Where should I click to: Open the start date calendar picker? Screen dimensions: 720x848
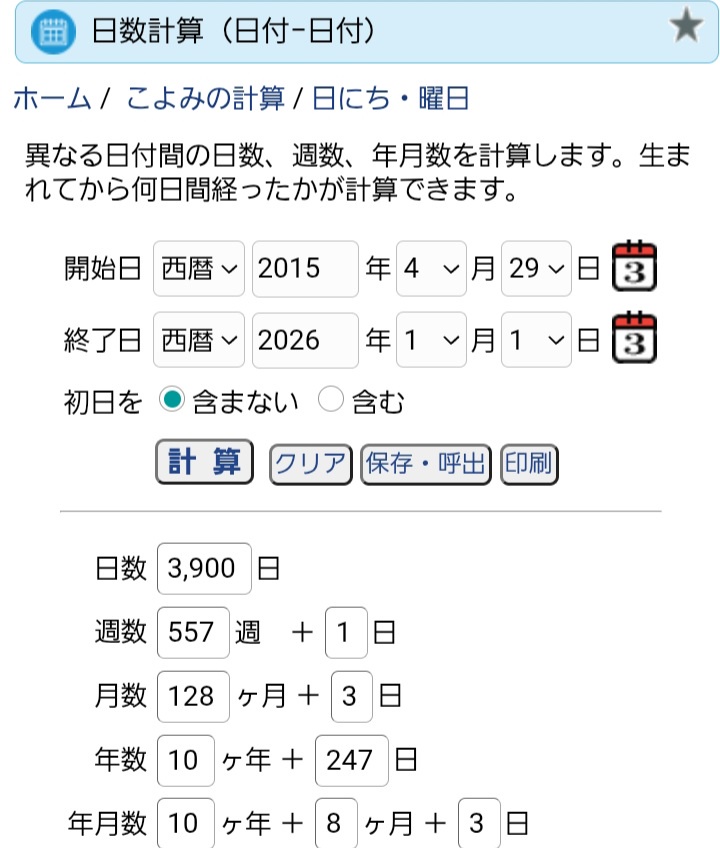[x=632, y=267]
